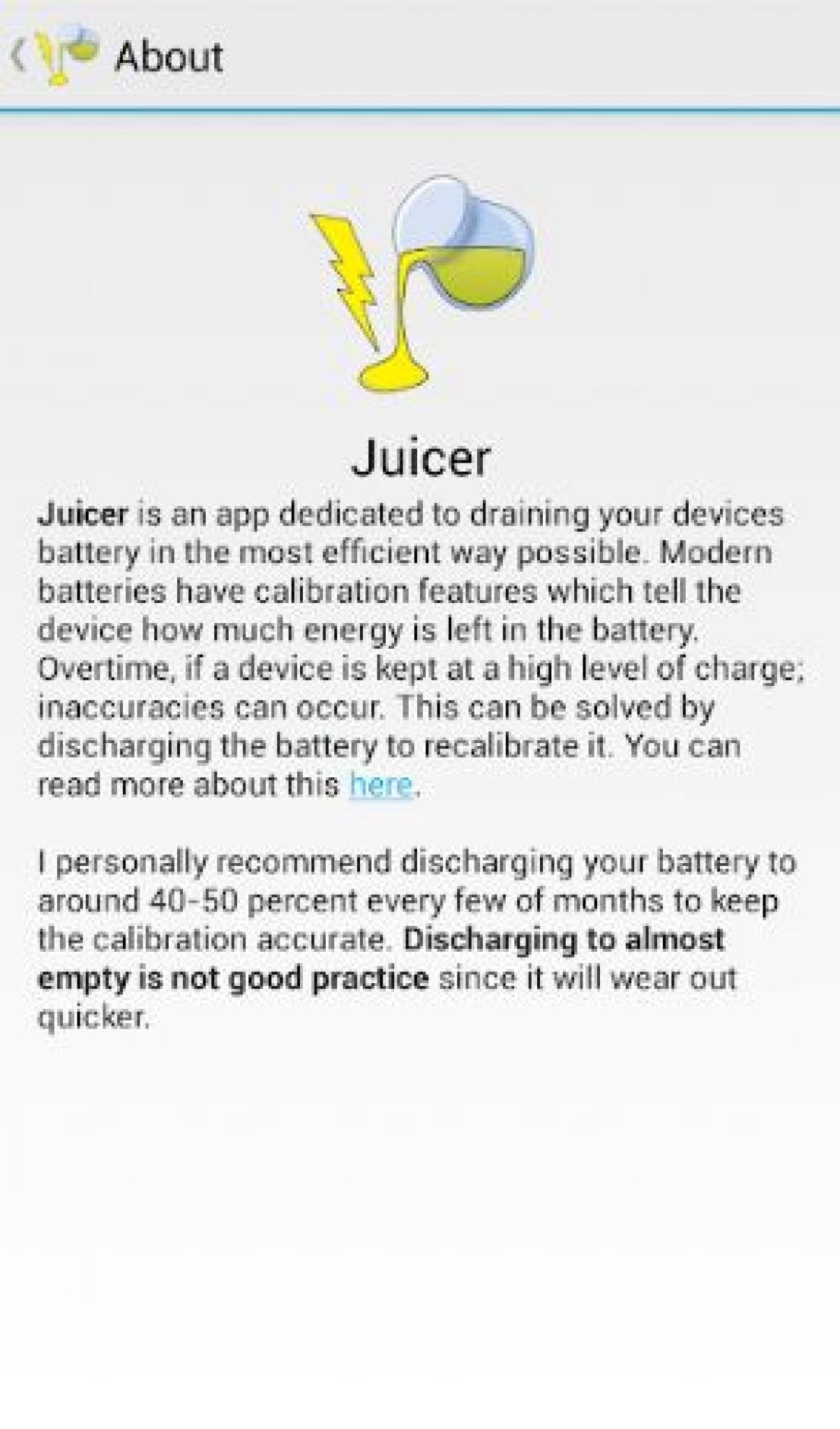Click the bold Juicer word in the paragraph

84,515
